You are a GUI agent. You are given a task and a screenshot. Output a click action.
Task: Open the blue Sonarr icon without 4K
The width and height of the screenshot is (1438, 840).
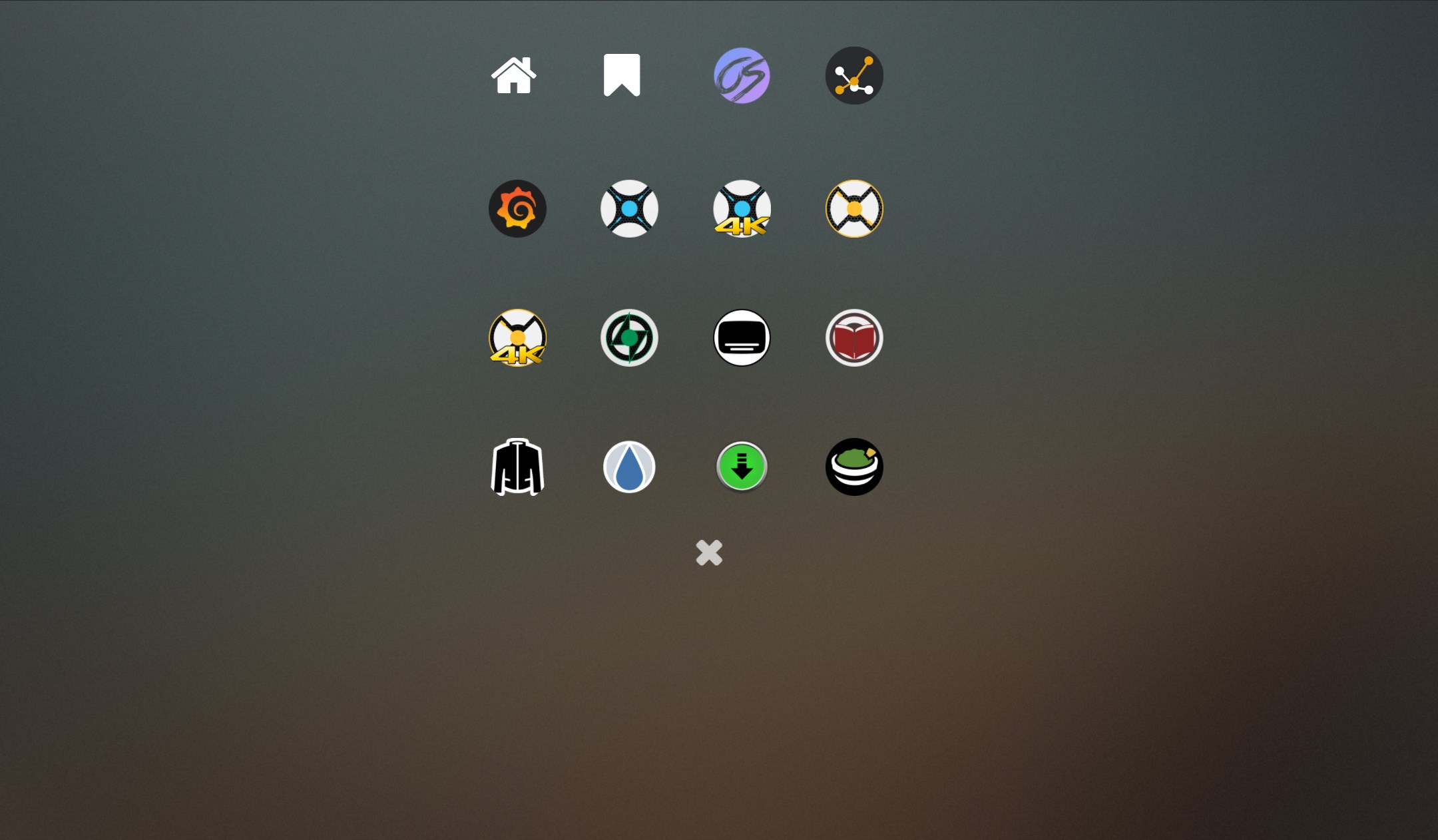(x=629, y=208)
